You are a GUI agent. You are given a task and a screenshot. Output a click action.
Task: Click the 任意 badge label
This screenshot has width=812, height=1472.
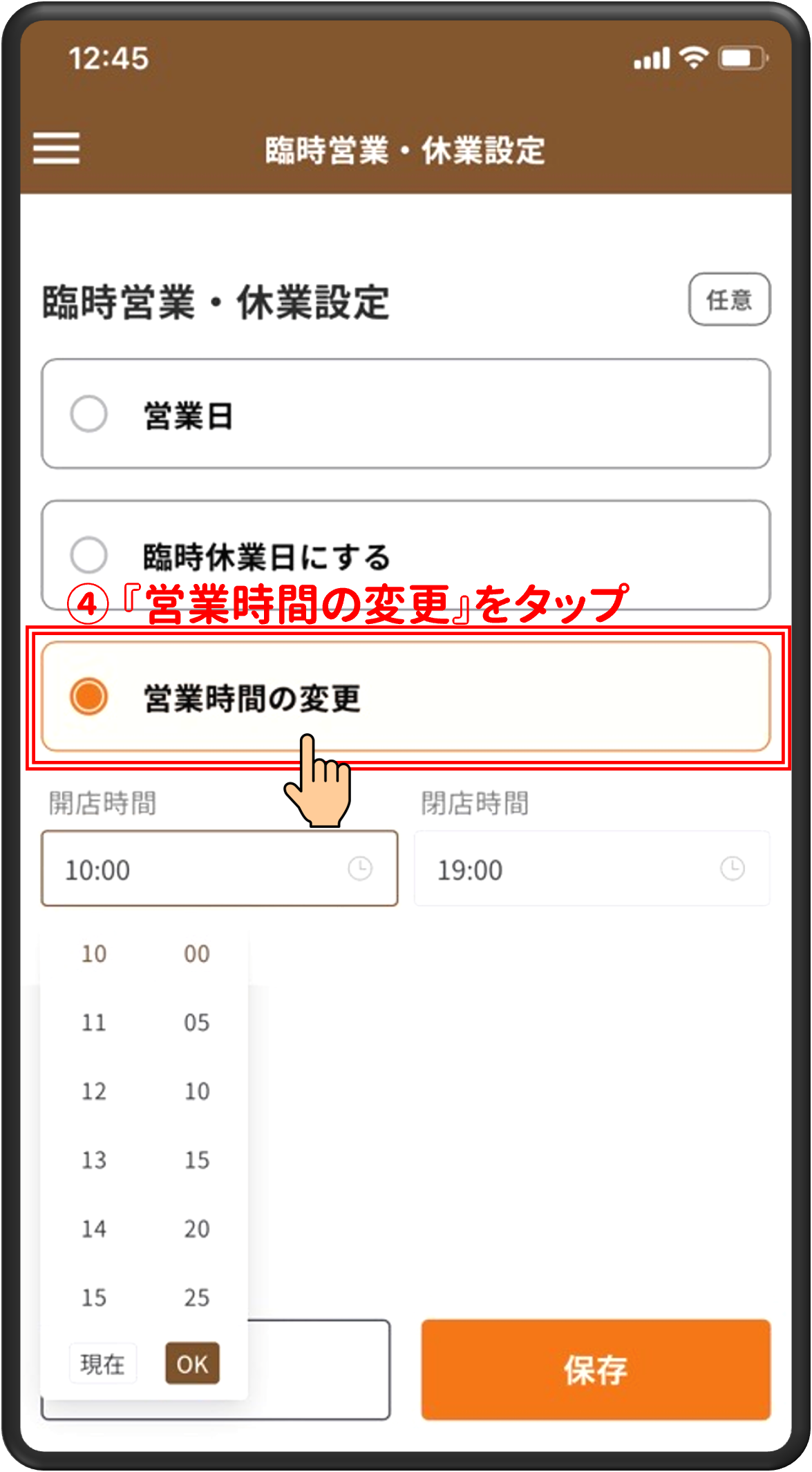[x=730, y=301]
